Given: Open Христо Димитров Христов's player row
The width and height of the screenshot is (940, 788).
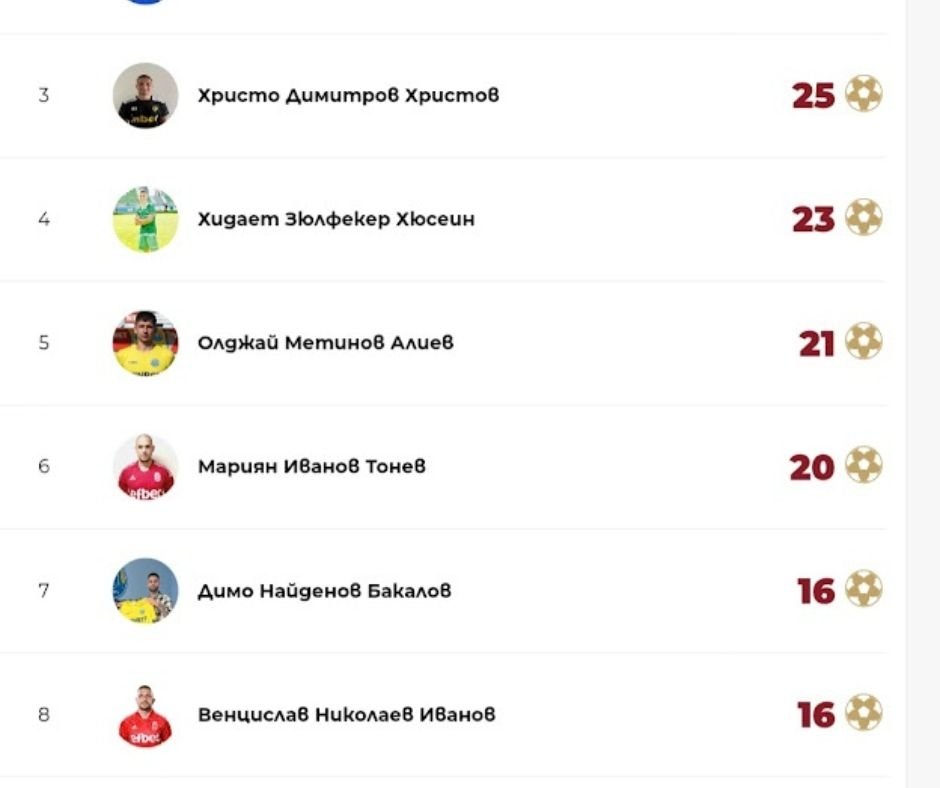Looking at the screenshot, I should [x=348, y=95].
